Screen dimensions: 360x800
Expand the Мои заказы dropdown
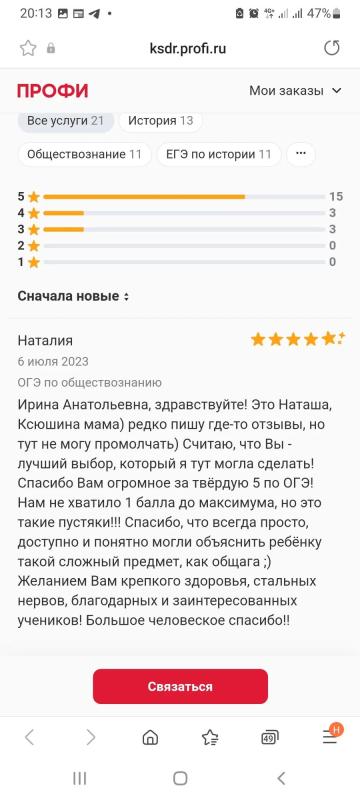295,91
